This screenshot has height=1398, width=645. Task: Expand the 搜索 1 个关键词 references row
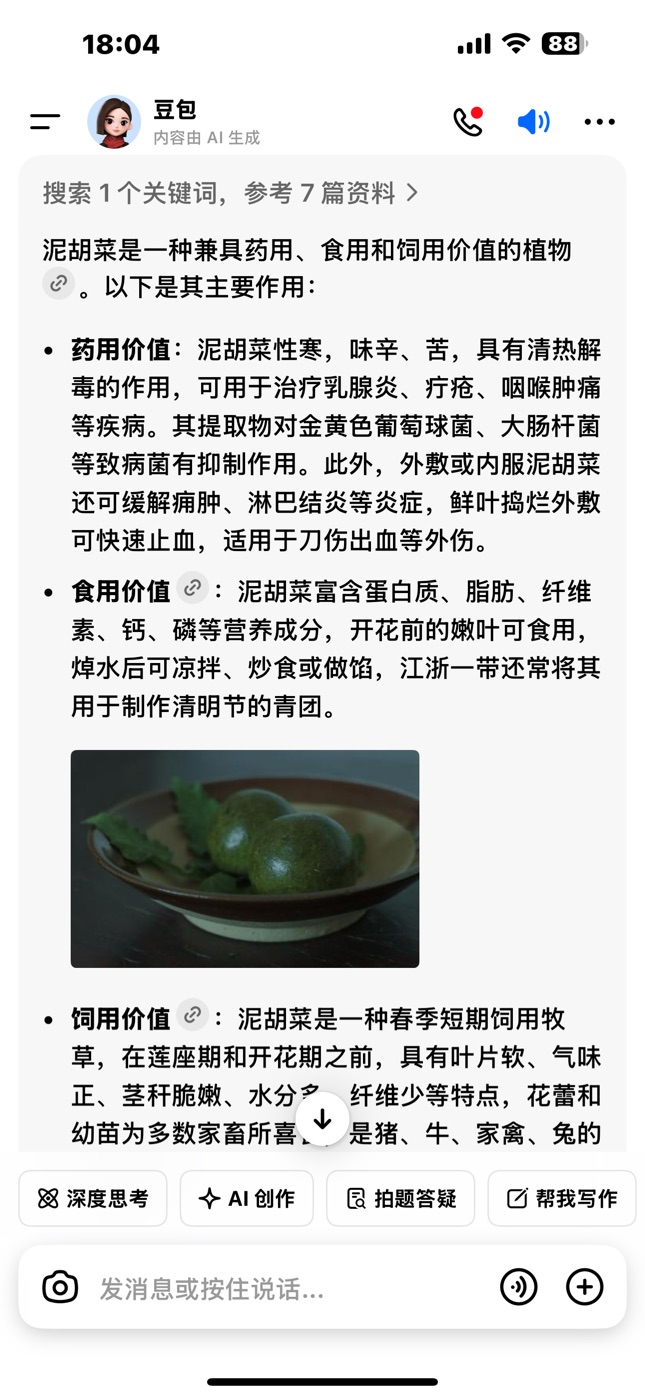pos(230,193)
